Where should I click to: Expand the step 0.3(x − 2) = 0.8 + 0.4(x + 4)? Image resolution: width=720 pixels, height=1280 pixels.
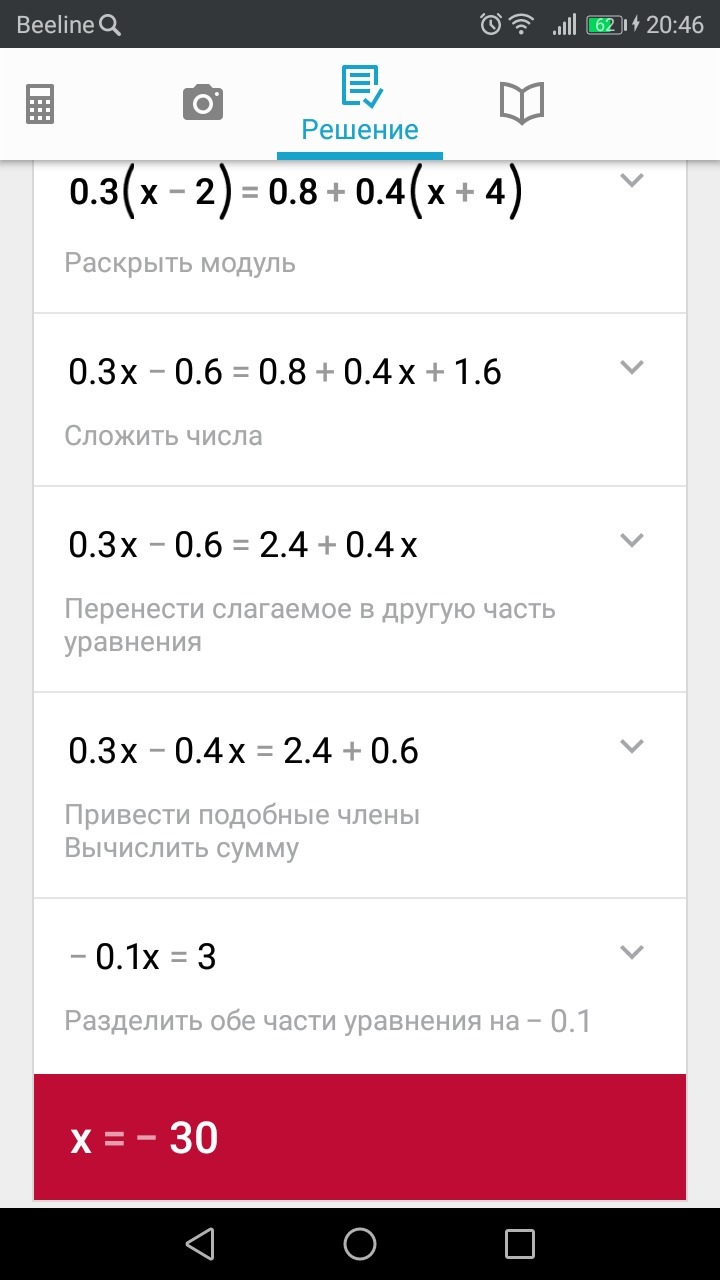(631, 181)
